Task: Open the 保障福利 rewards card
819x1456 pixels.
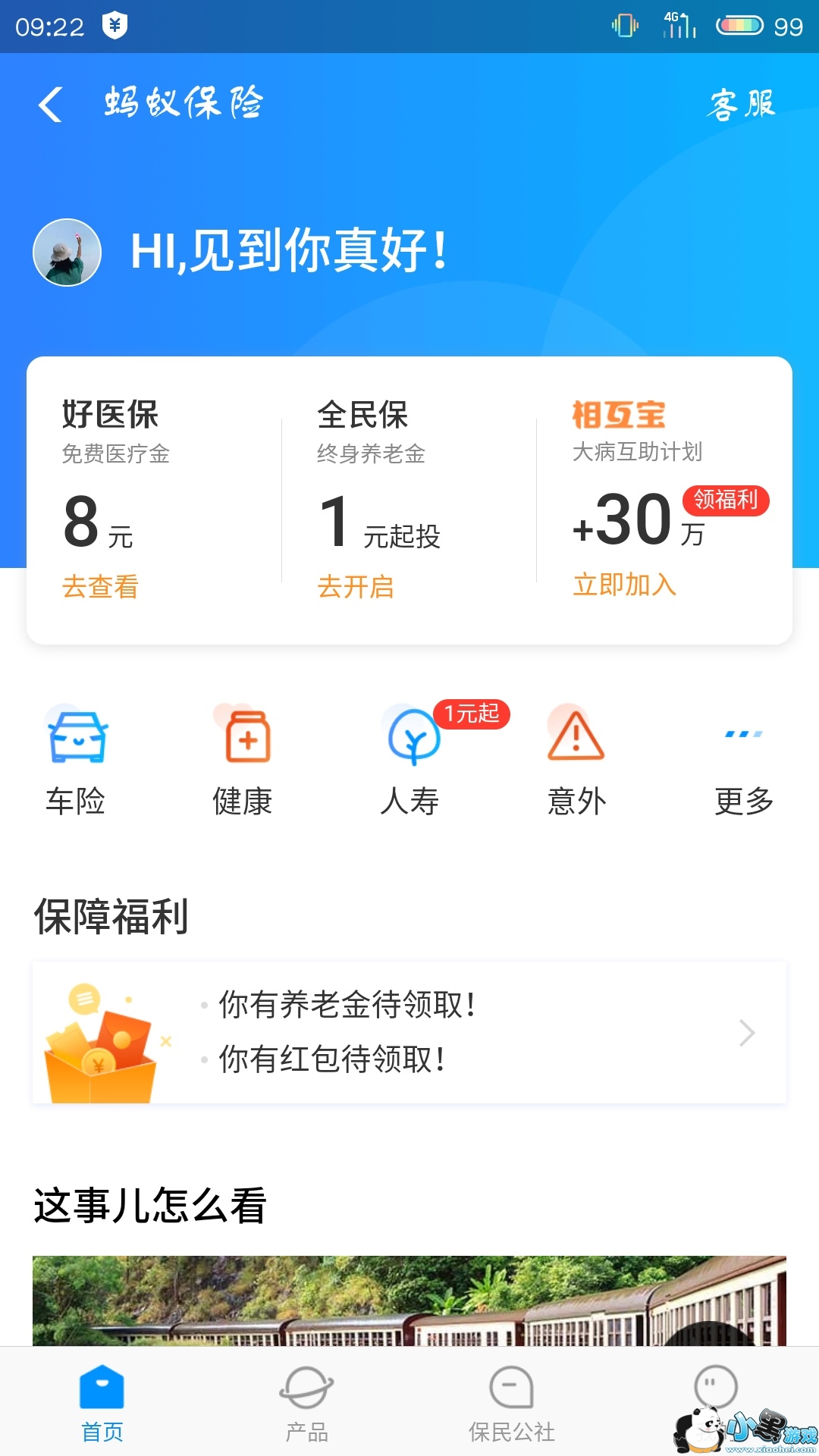Action: (x=409, y=1032)
